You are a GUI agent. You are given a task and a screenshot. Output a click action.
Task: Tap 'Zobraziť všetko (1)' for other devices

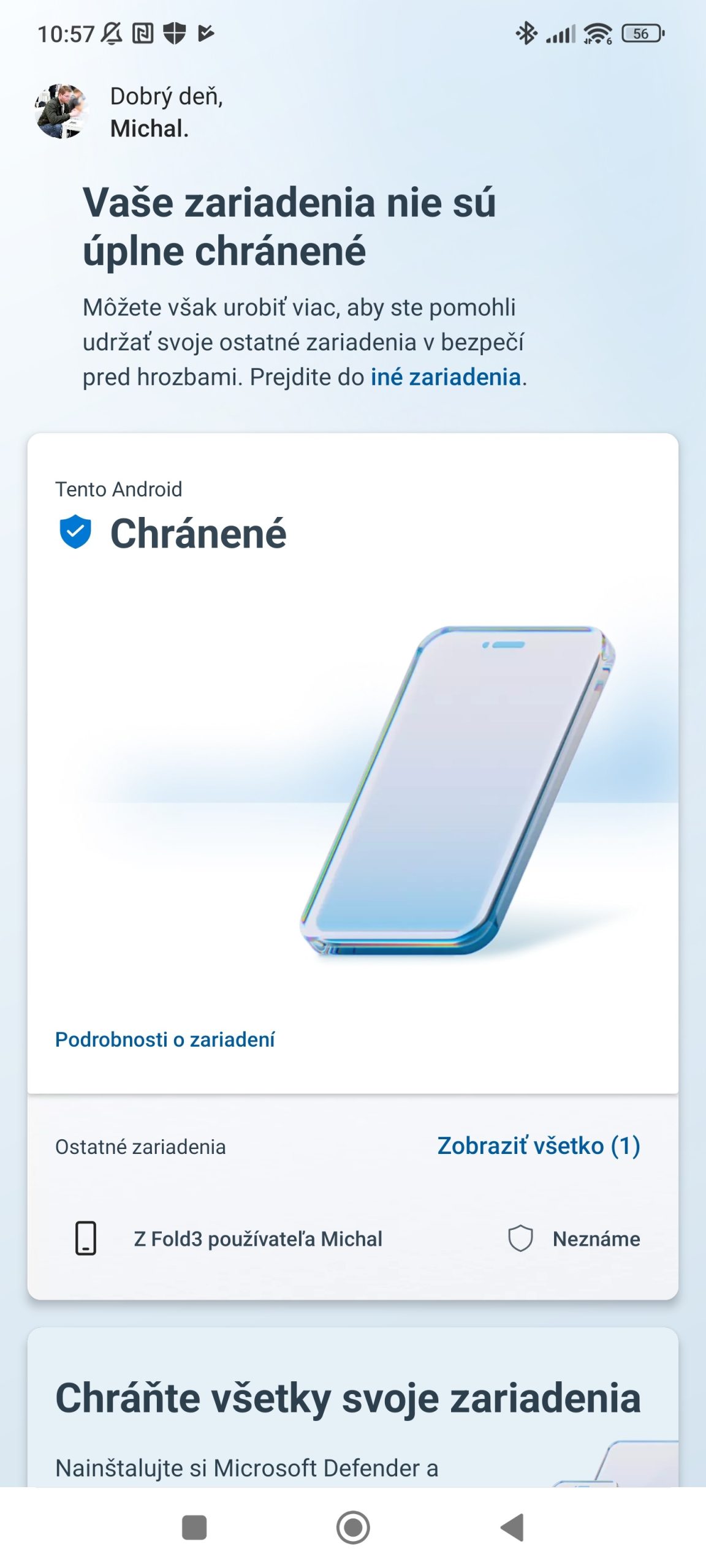click(538, 1146)
